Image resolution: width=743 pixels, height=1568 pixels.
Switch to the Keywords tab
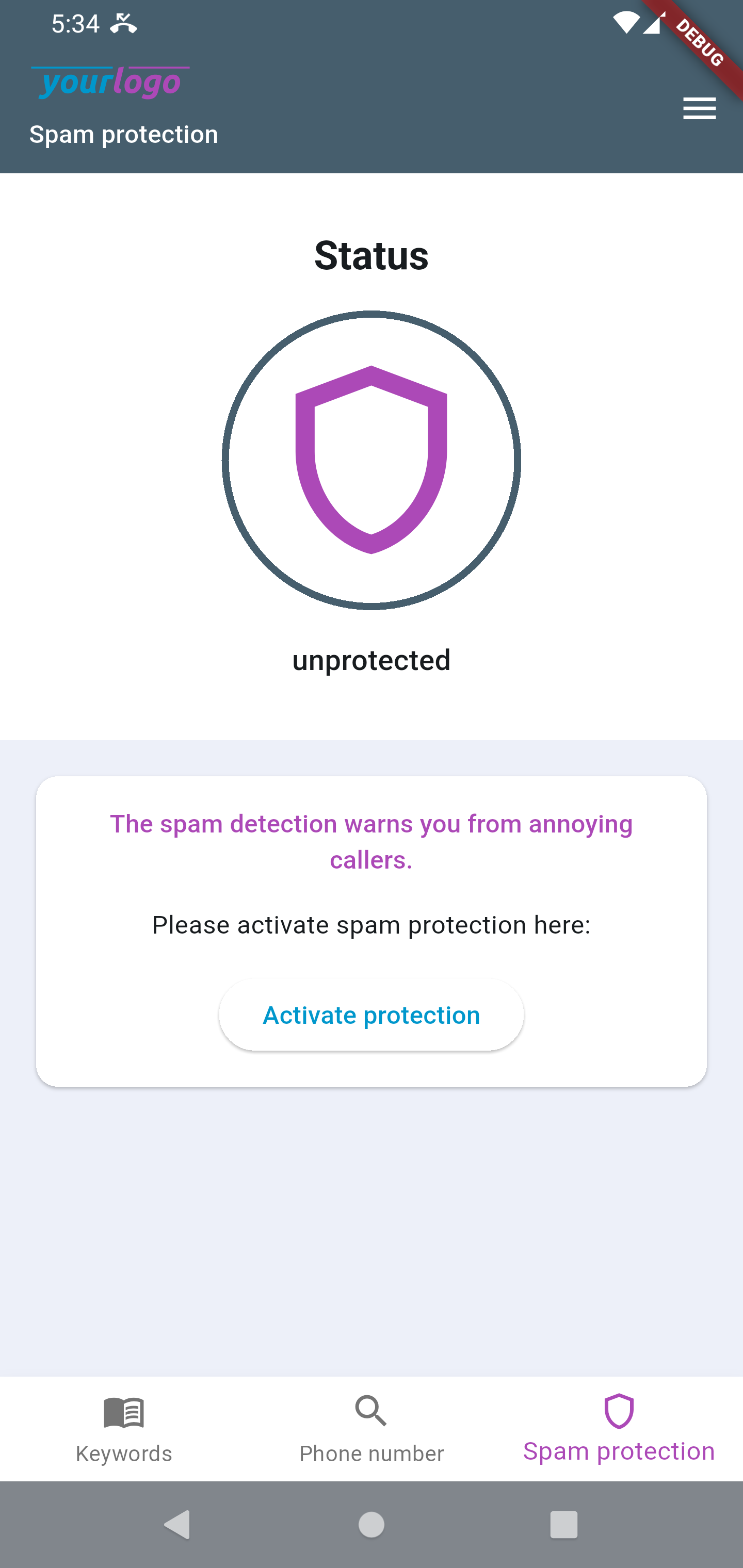point(124,1429)
